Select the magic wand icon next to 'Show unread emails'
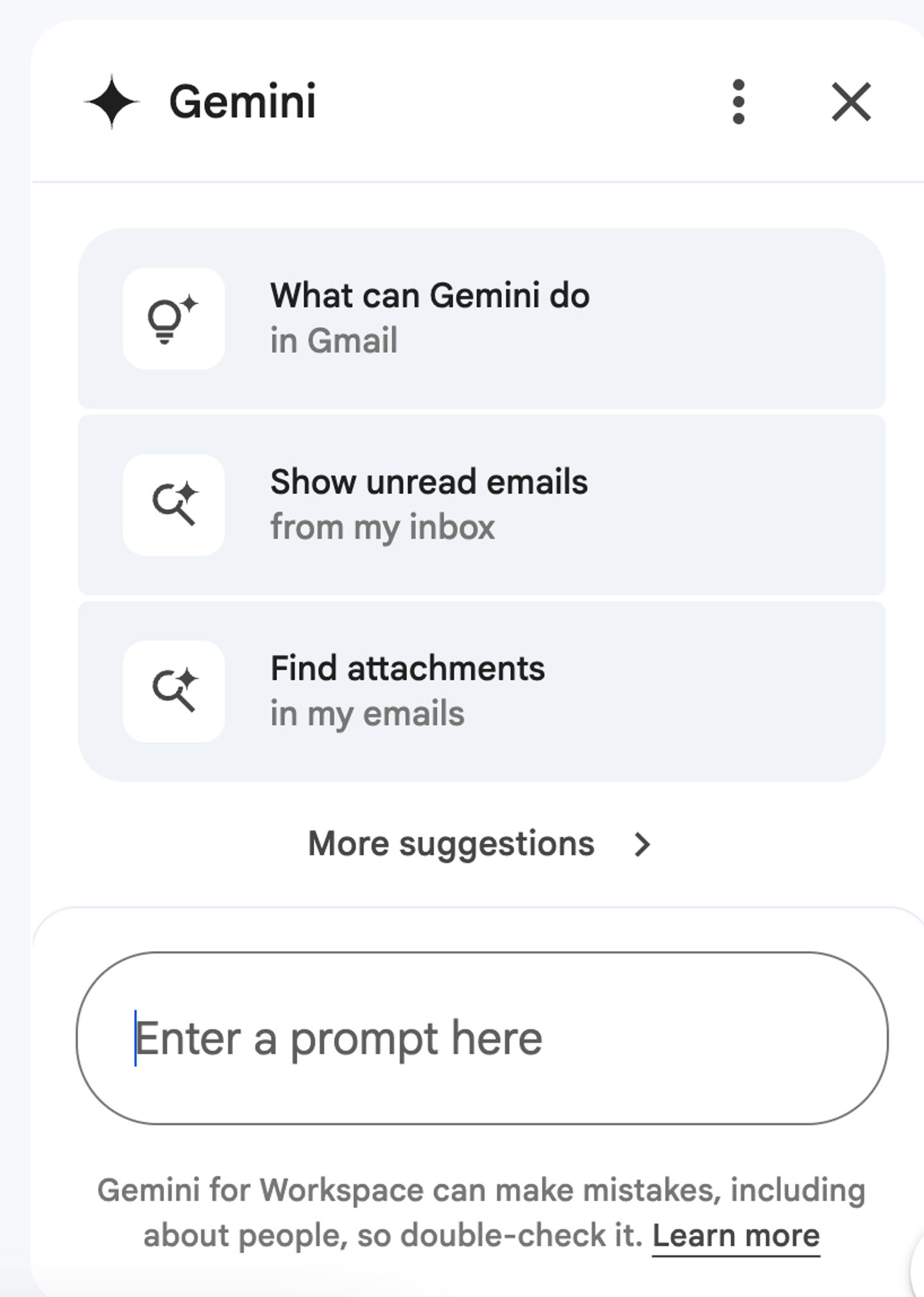 (x=173, y=504)
